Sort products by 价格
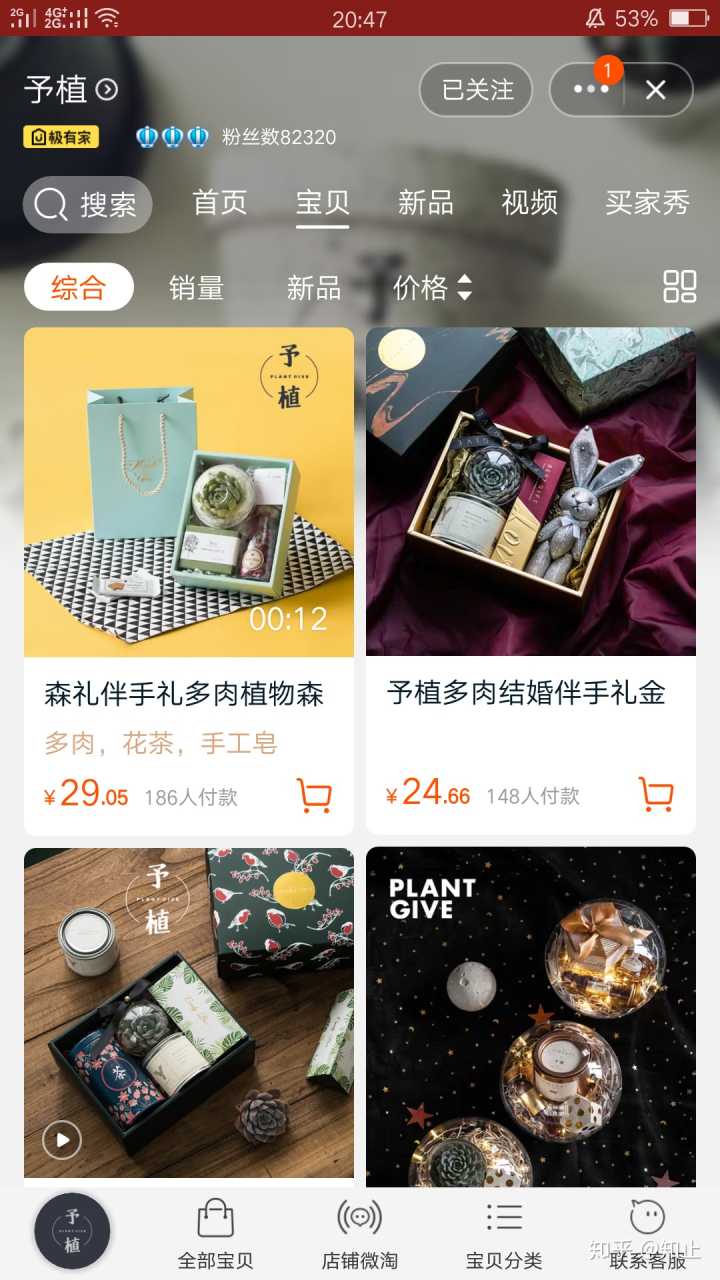The width and height of the screenshot is (720, 1280). tap(431, 288)
